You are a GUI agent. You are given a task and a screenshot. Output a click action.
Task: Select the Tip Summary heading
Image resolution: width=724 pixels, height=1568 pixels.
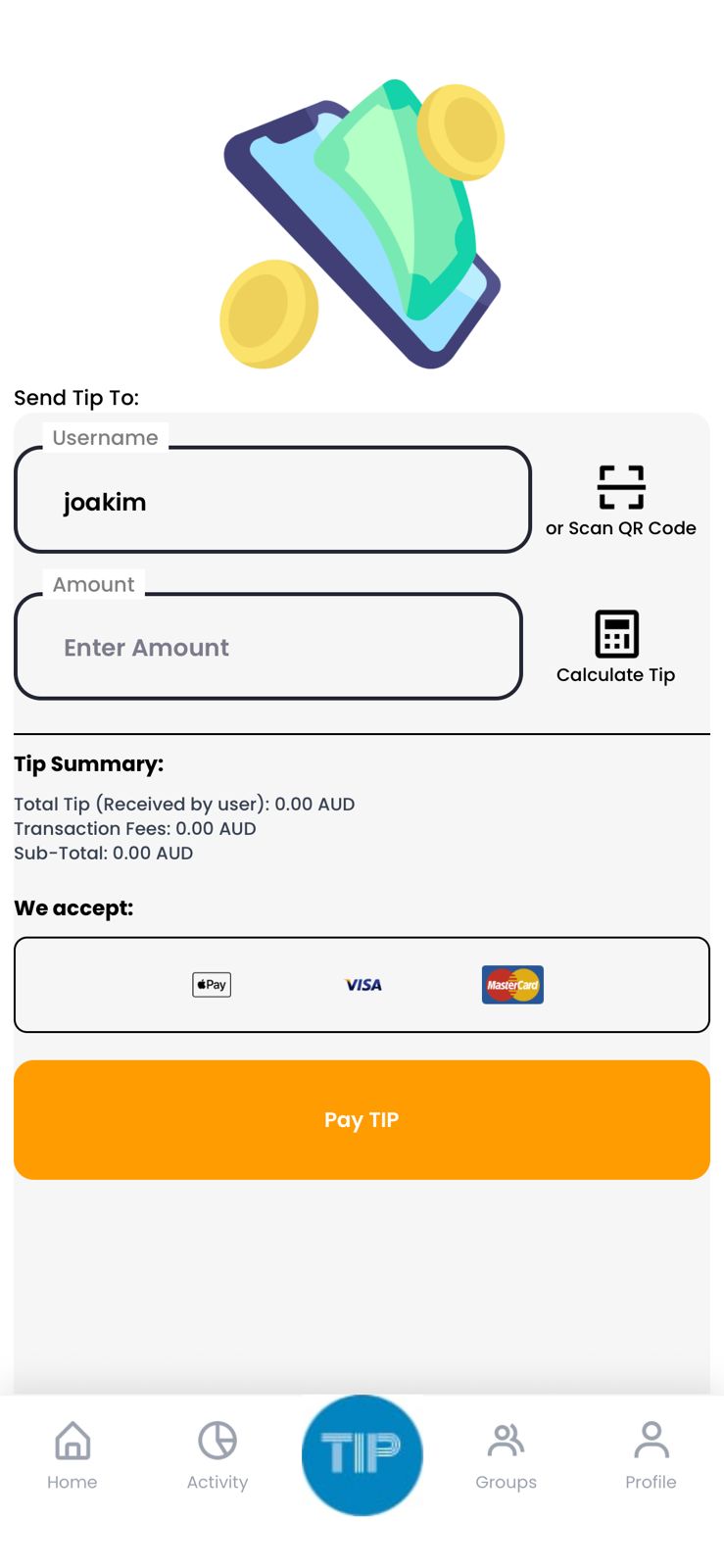coord(88,763)
